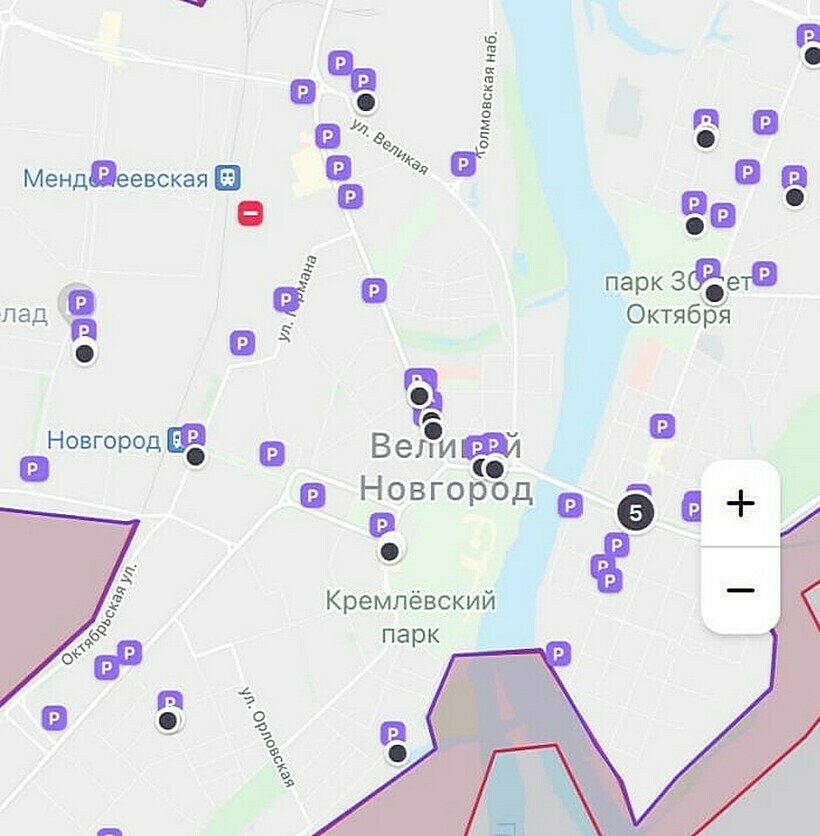Image resolution: width=820 pixels, height=836 pixels.
Task: Open the cluster marker showing 5
Action: pos(635,513)
